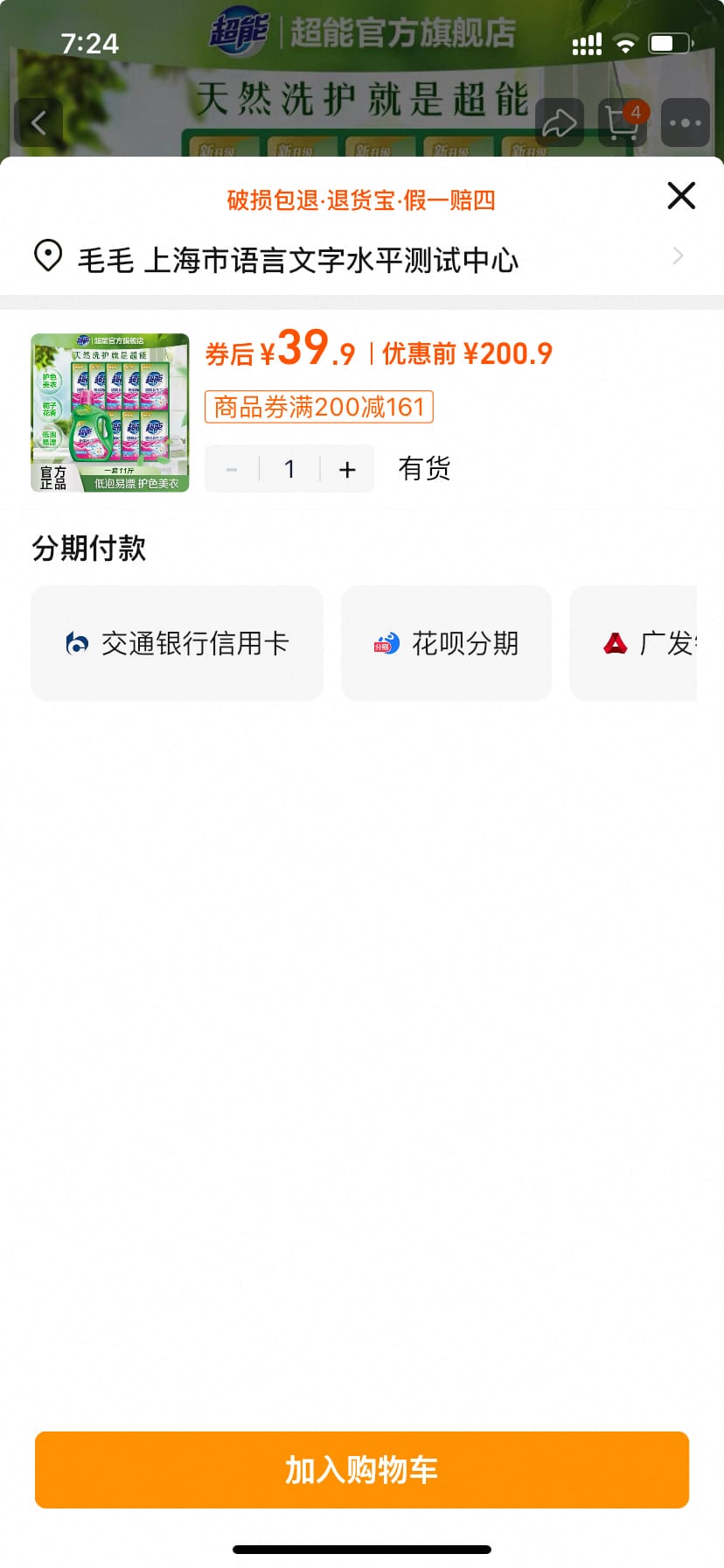This screenshot has height=1568, width=724.
Task: Tap the 广发 bank red triangle logo
Action: pos(615,643)
